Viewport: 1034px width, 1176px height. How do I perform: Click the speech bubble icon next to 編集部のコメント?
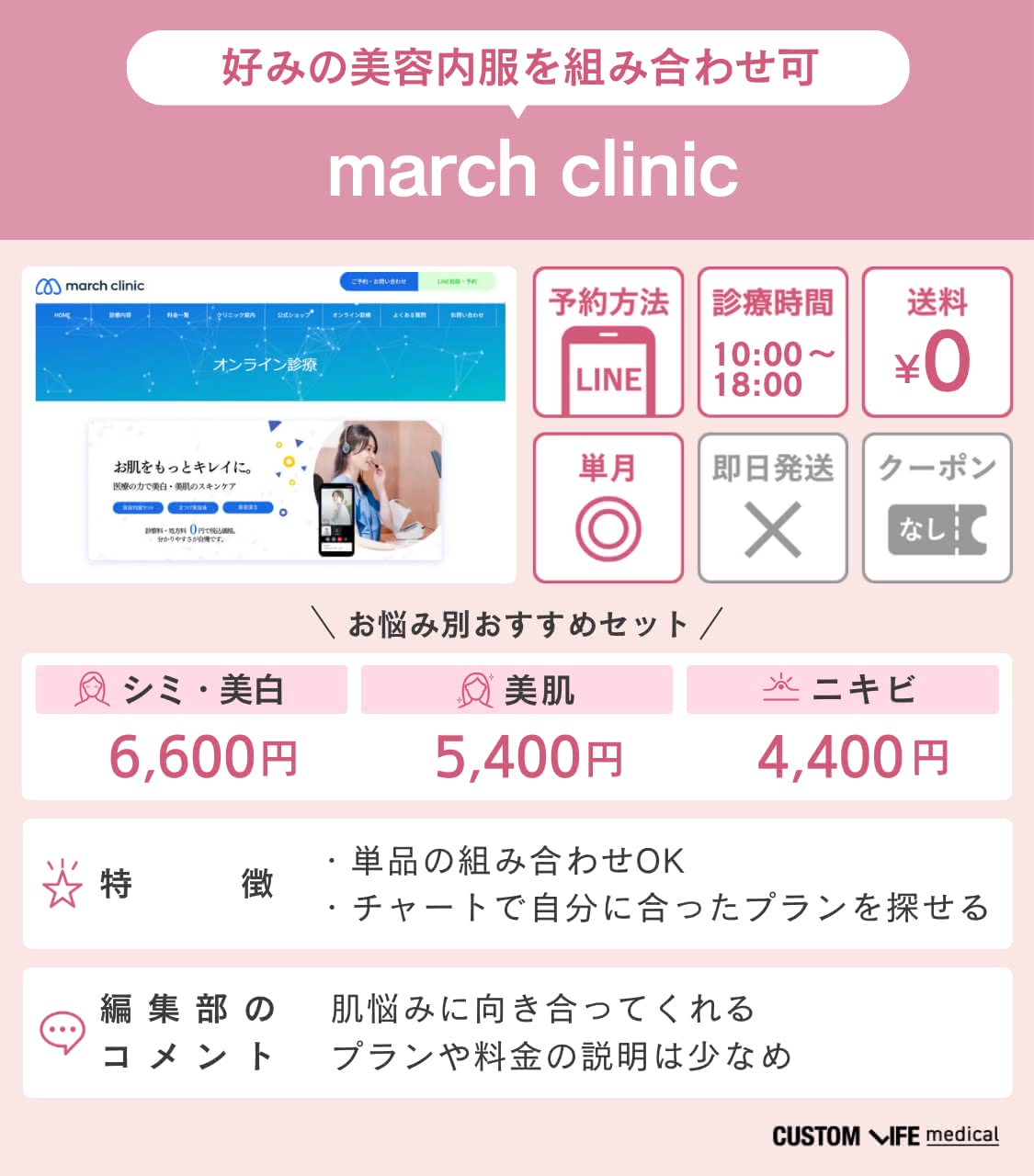pyautogui.click(x=60, y=1031)
